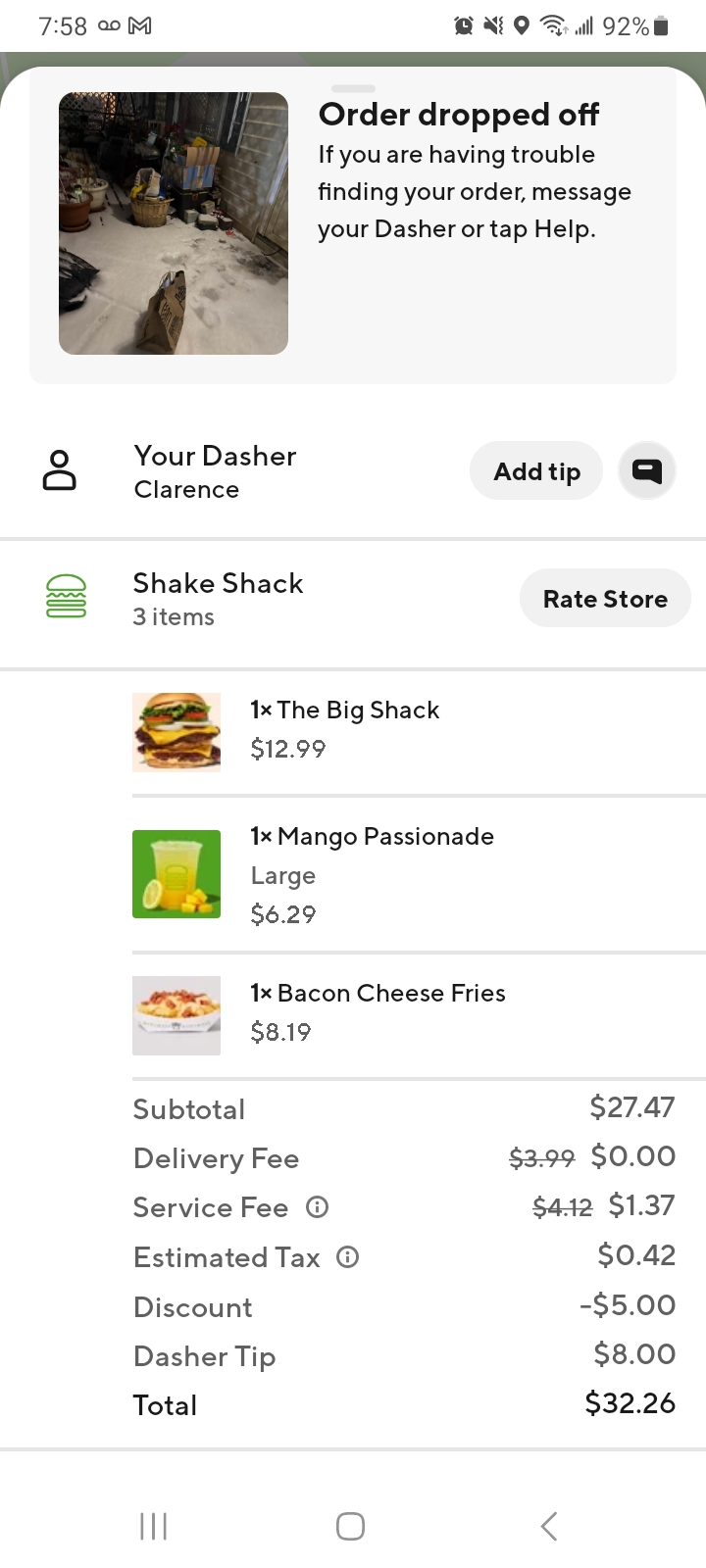Add a tip for Dasher Clarence

pyautogui.click(x=535, y=471)
